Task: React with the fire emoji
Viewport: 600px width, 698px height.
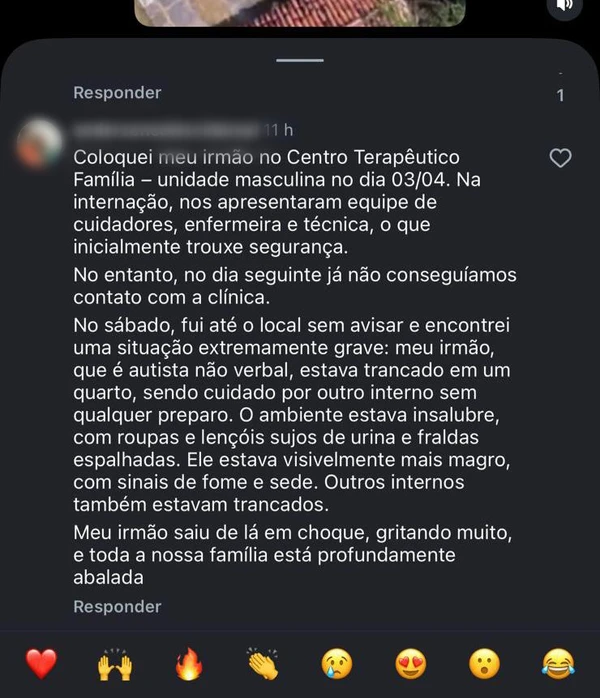Action: [189, 661]
